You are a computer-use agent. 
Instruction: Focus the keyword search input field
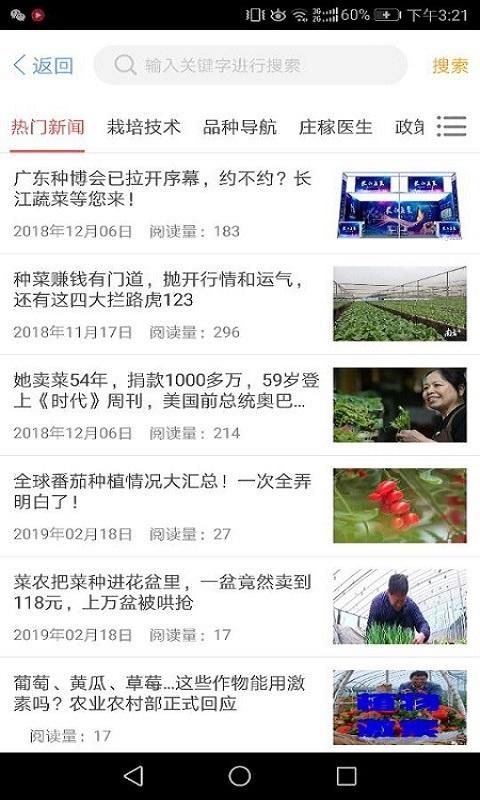click(x=250, y=65)
